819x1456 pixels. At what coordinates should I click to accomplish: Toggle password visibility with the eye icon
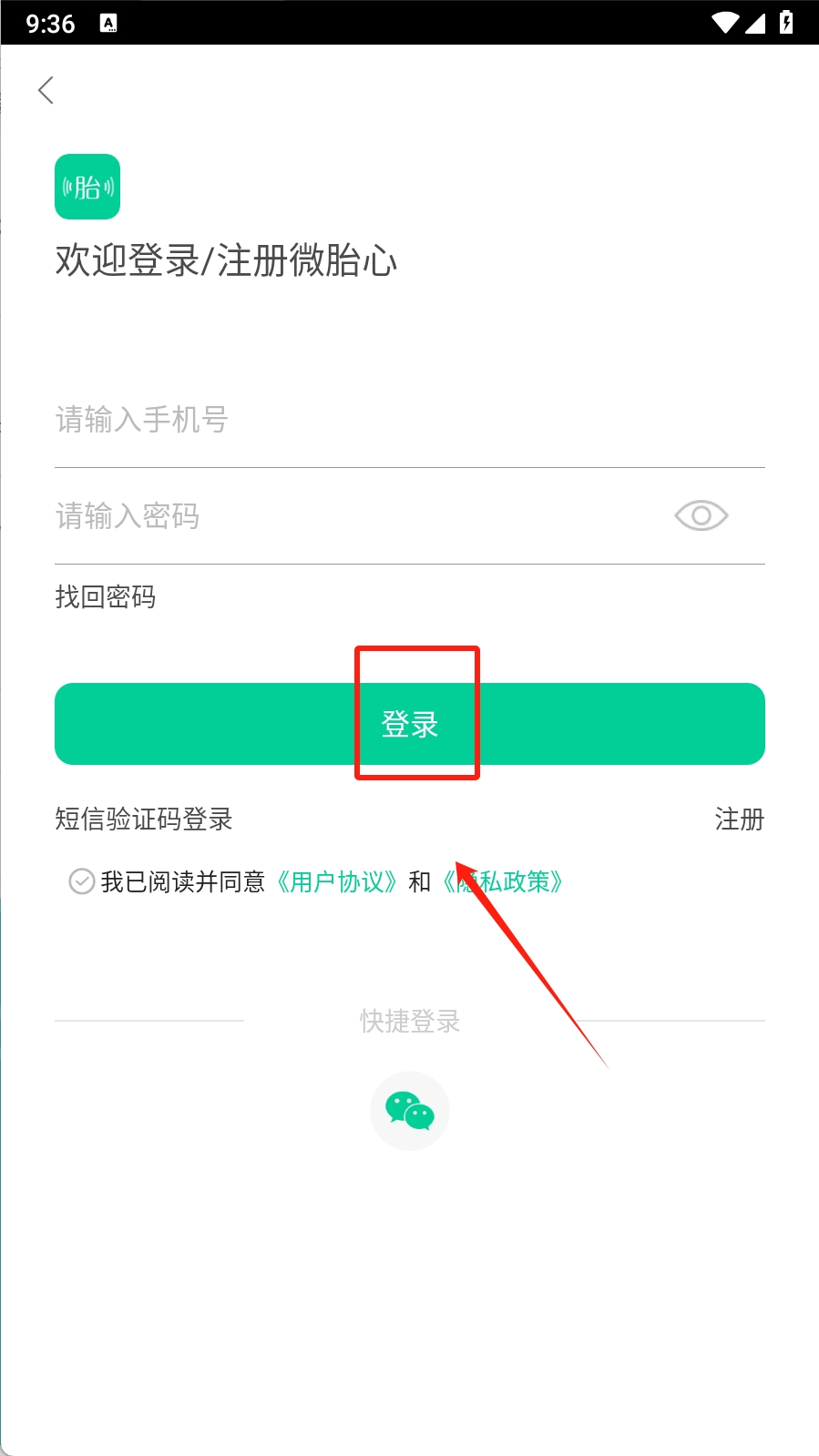(x=701, y=516)
